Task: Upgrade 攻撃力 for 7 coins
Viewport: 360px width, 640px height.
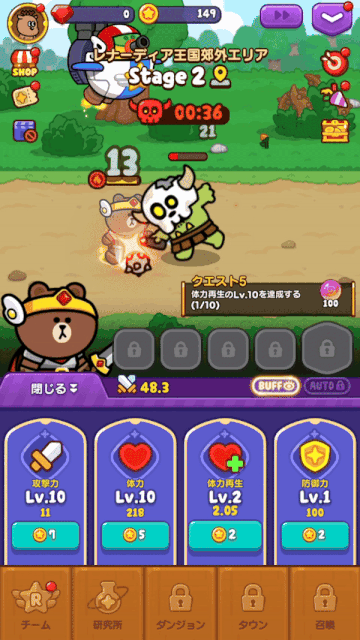Action: coord(45,535)
